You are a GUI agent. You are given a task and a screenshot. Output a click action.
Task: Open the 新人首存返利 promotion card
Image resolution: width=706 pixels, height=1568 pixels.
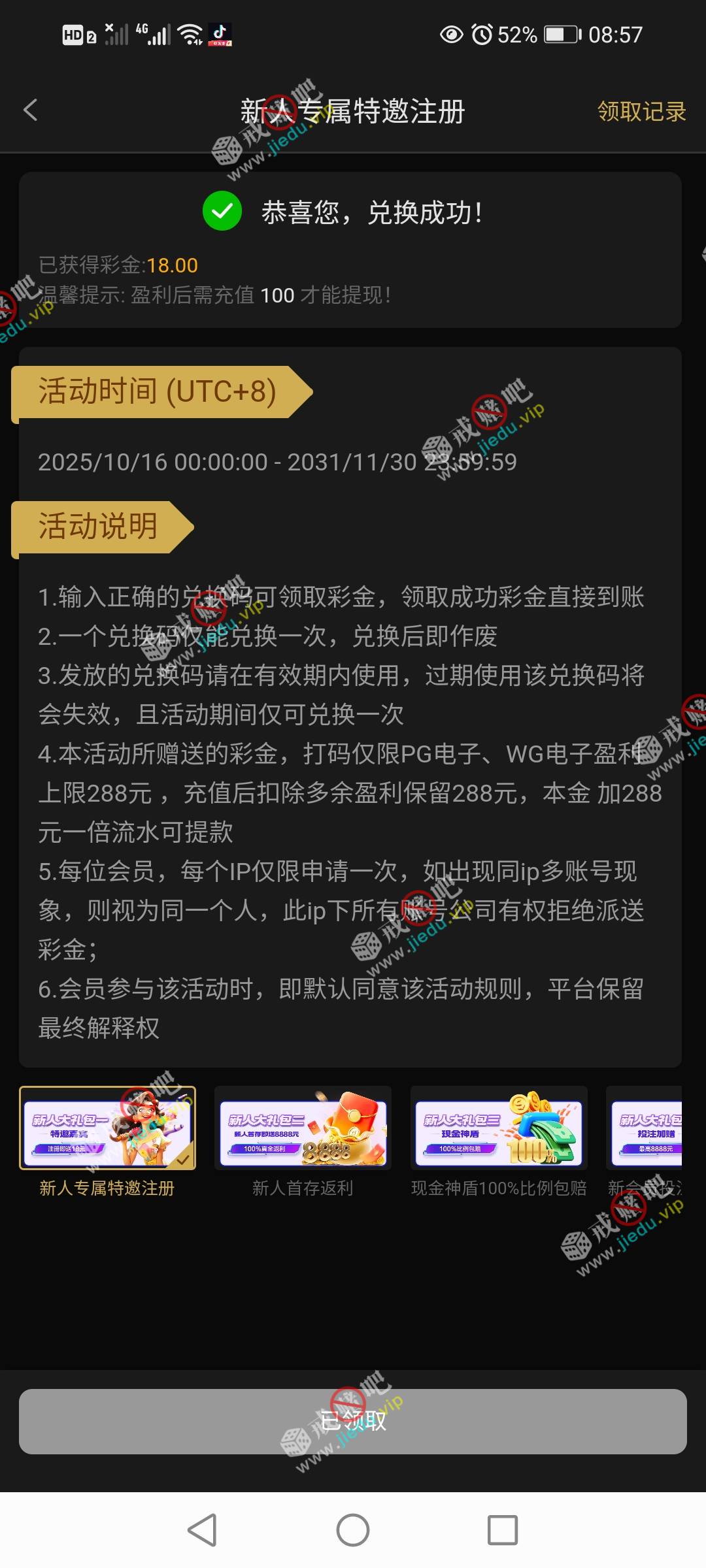(303, 1128)
